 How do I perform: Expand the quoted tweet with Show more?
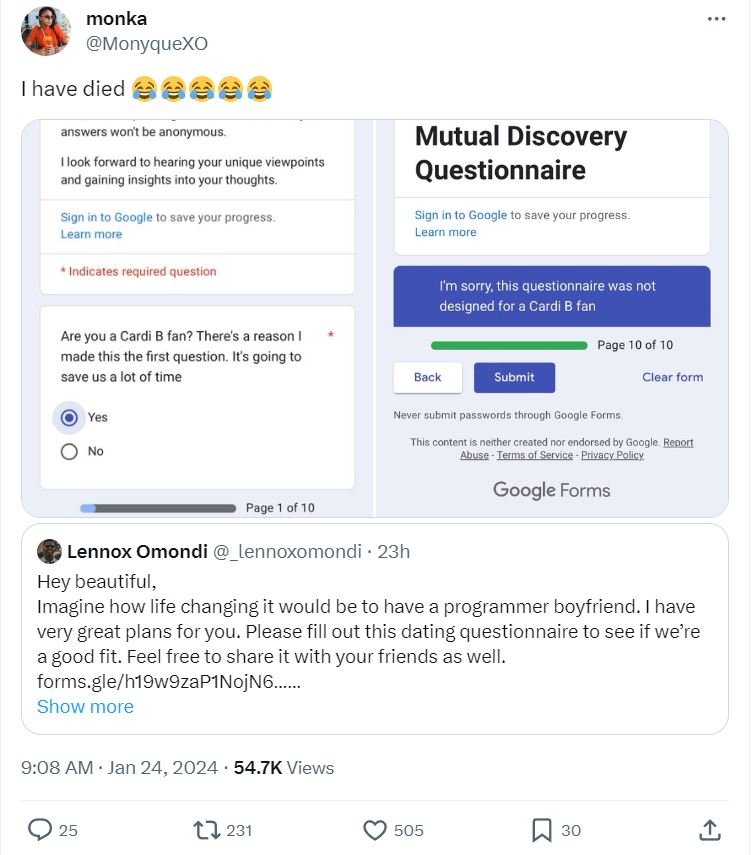pyautogui.click(x=85, y=706)
